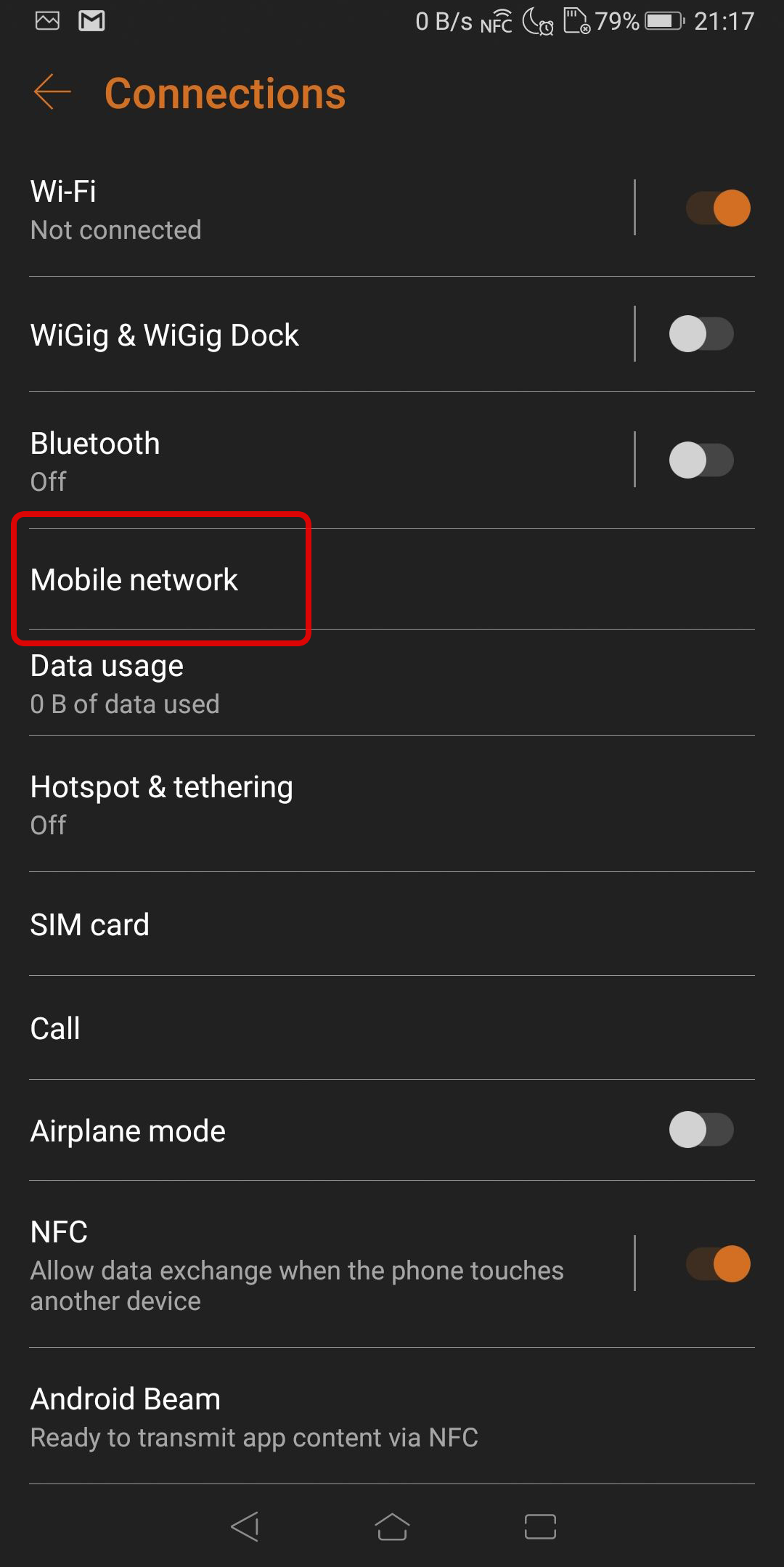Open Android Beam settings
This screenshot has width=784, height=1567.
click(392, 1416)
